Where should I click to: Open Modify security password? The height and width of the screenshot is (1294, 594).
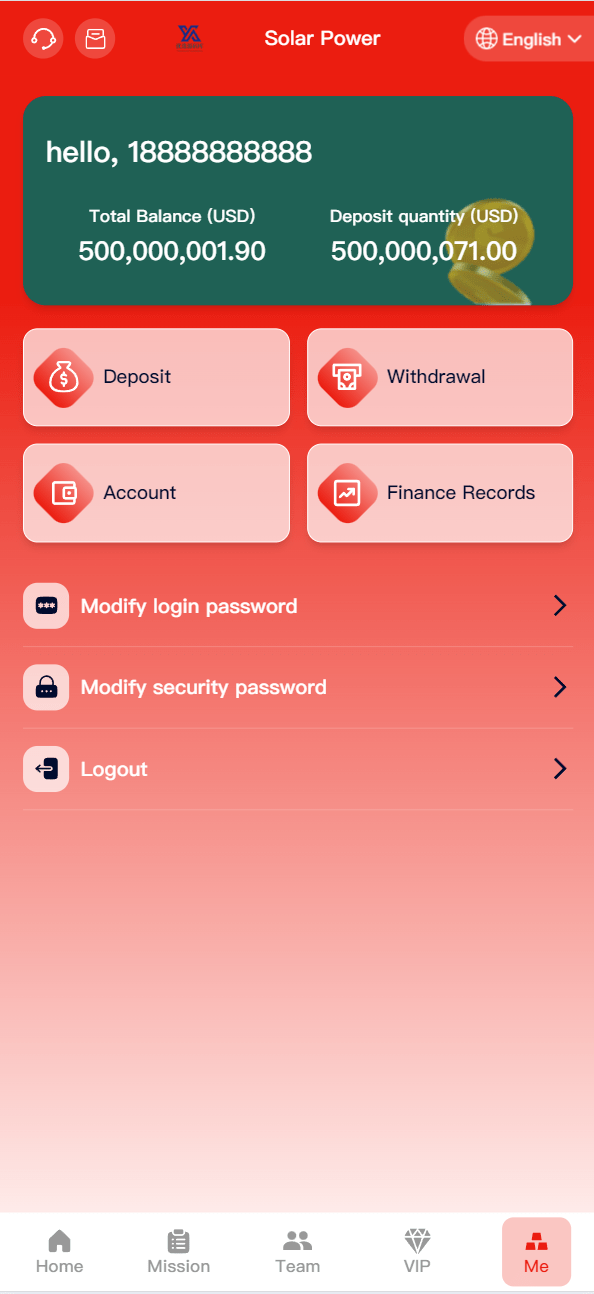298,687
